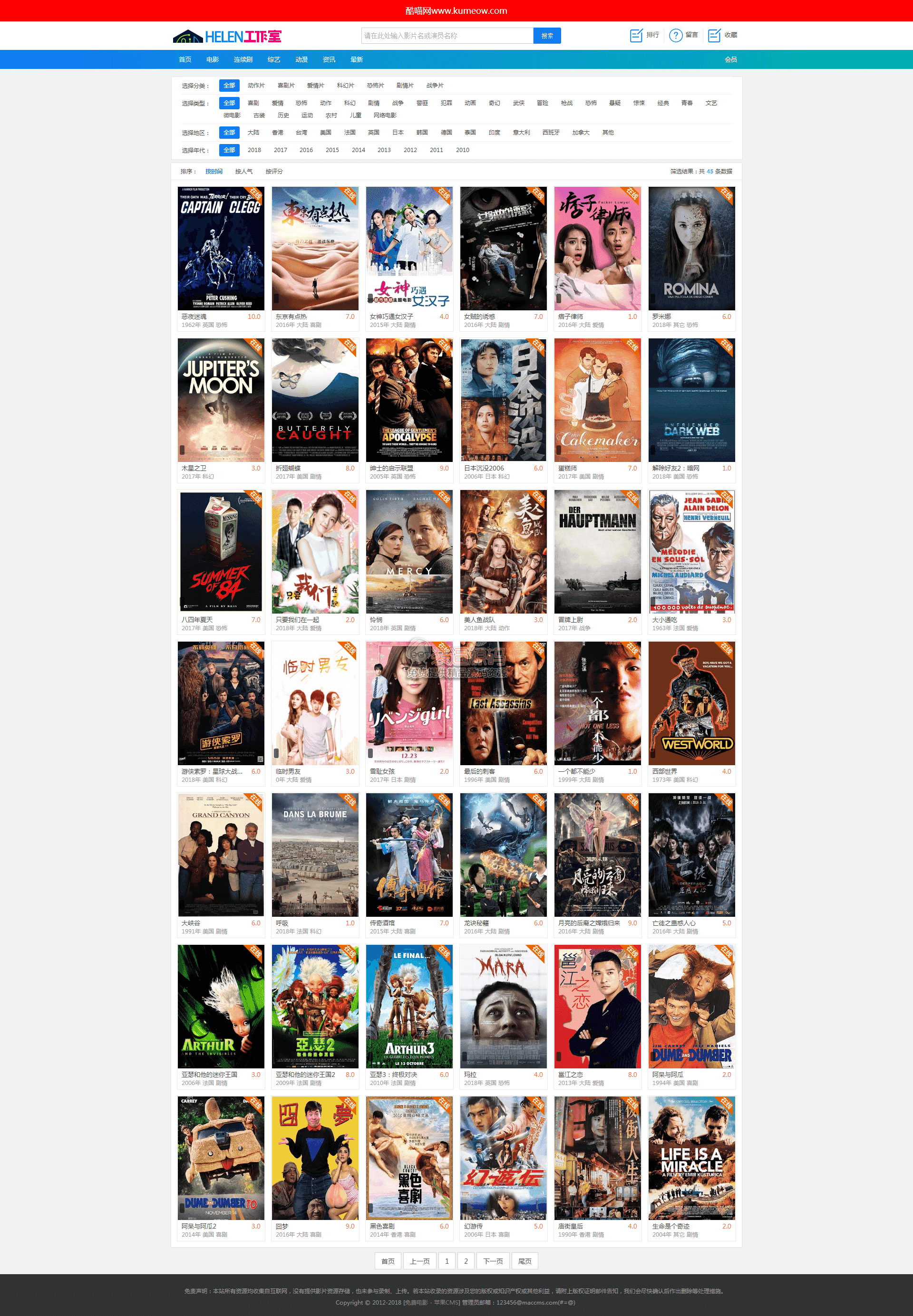This screenshot has height=1316, width=913.
Task: Jump to the 尾页 last page
Action: click(x=524, y=1261)
